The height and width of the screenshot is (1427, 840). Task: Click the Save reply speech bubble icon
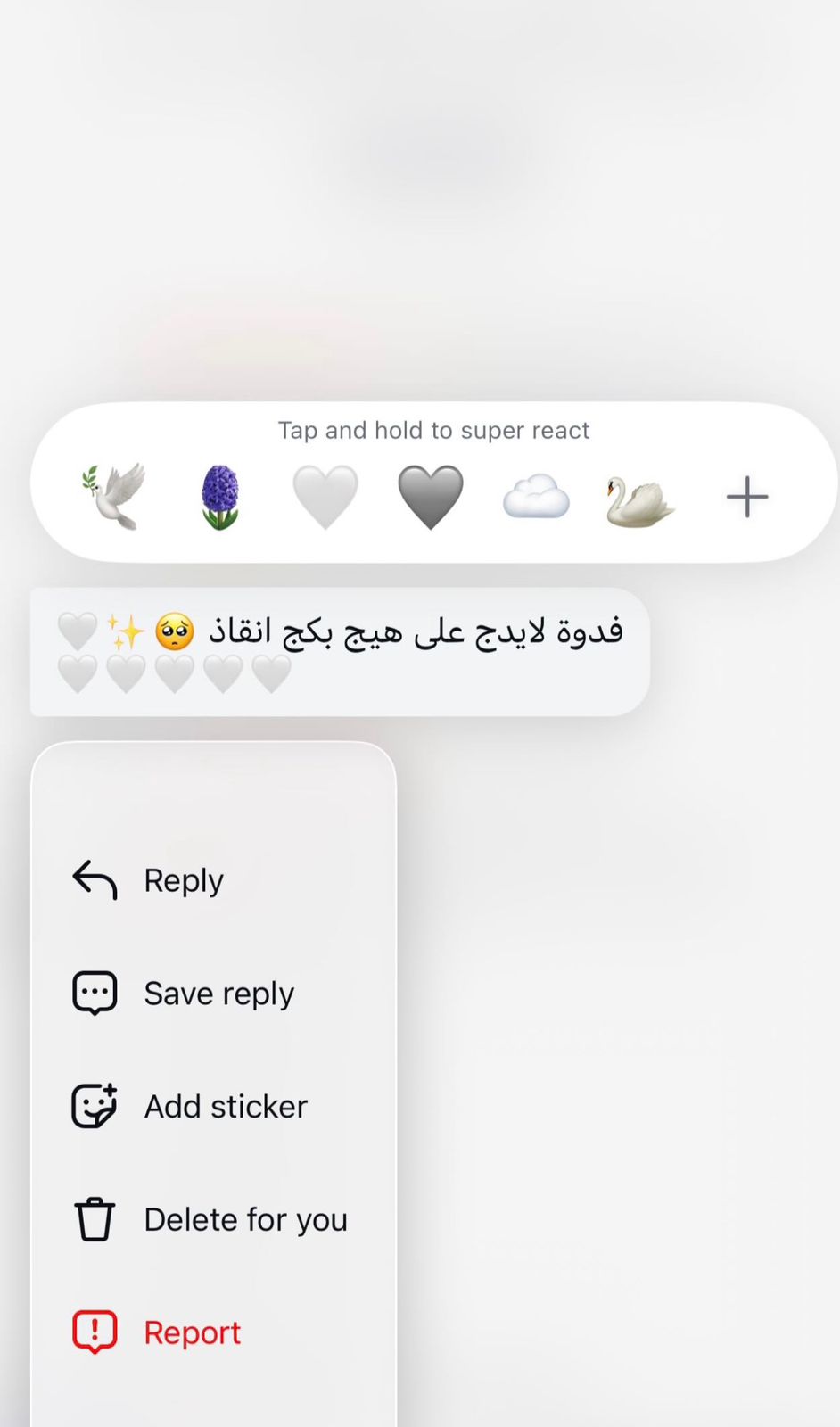(x=94, y=992)
